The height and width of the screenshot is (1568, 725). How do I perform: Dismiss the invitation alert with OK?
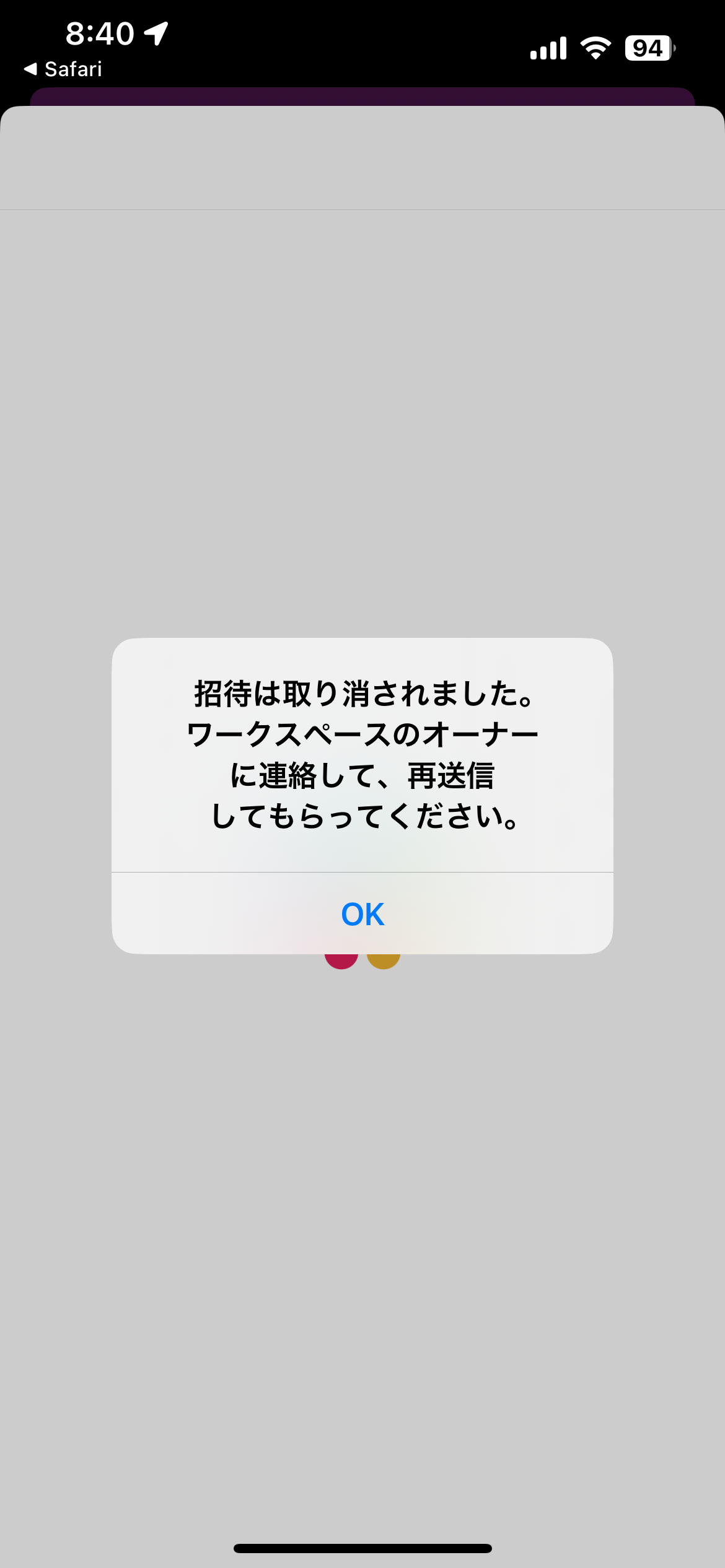(362, 914)
